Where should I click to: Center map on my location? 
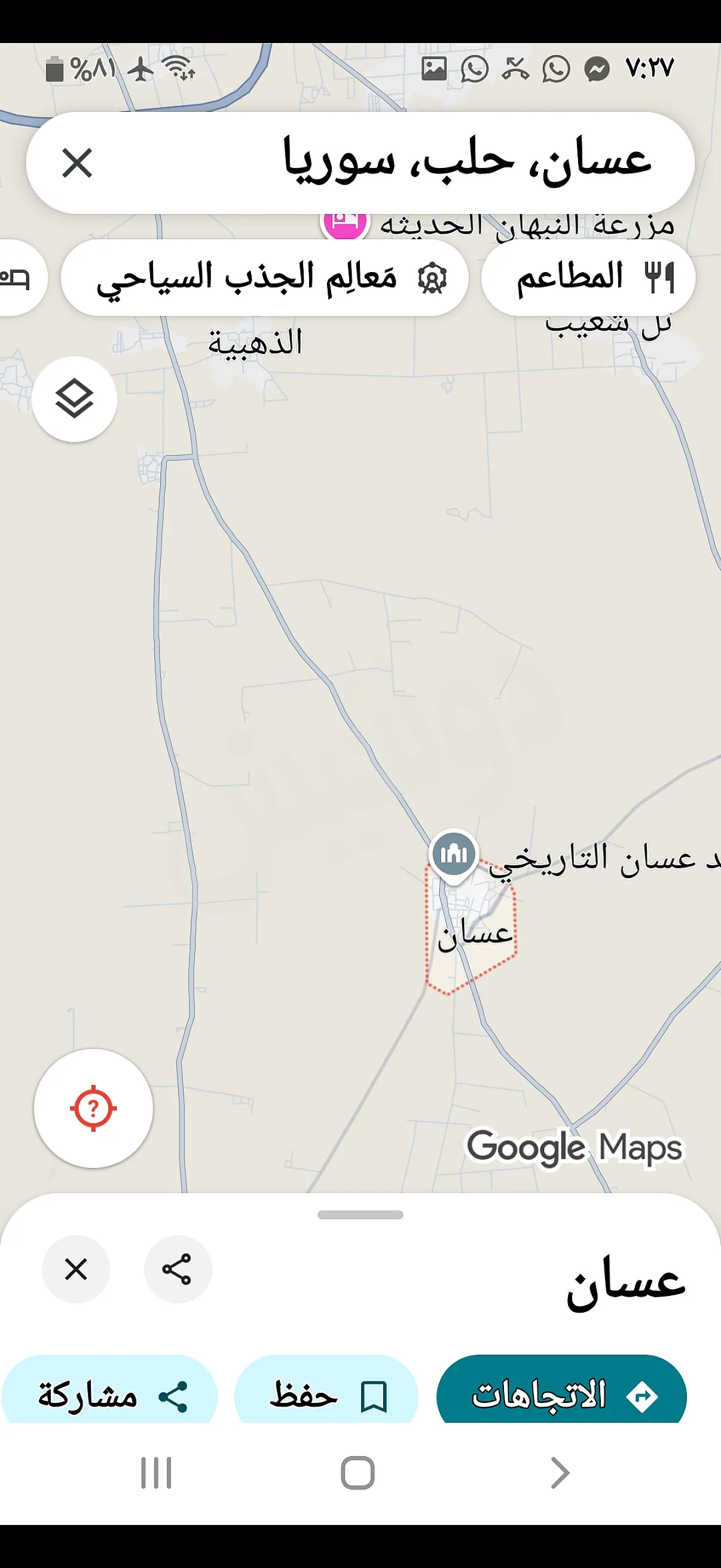tap(93, 1108)
